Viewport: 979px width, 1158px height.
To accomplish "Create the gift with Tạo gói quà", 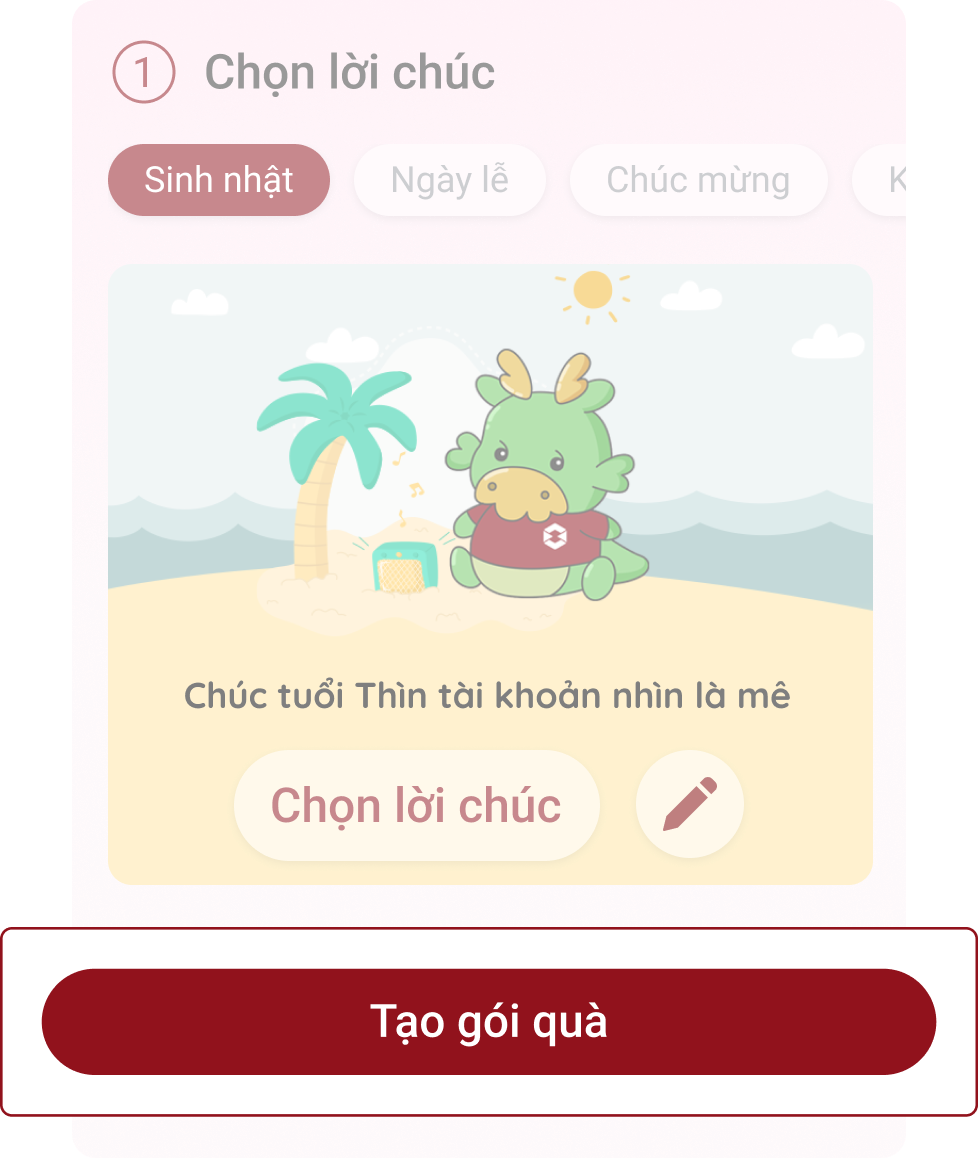I will click(488, 1022).
